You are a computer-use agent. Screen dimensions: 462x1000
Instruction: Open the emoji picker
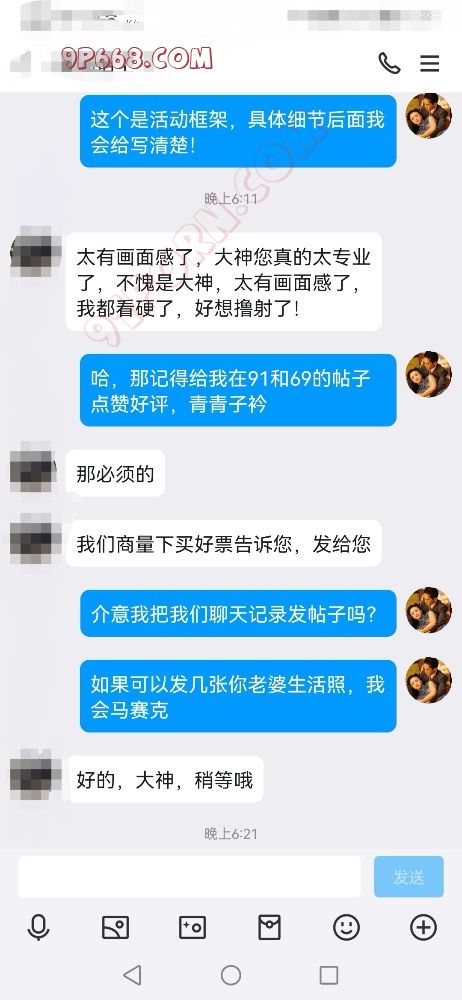tap(346, 927)
